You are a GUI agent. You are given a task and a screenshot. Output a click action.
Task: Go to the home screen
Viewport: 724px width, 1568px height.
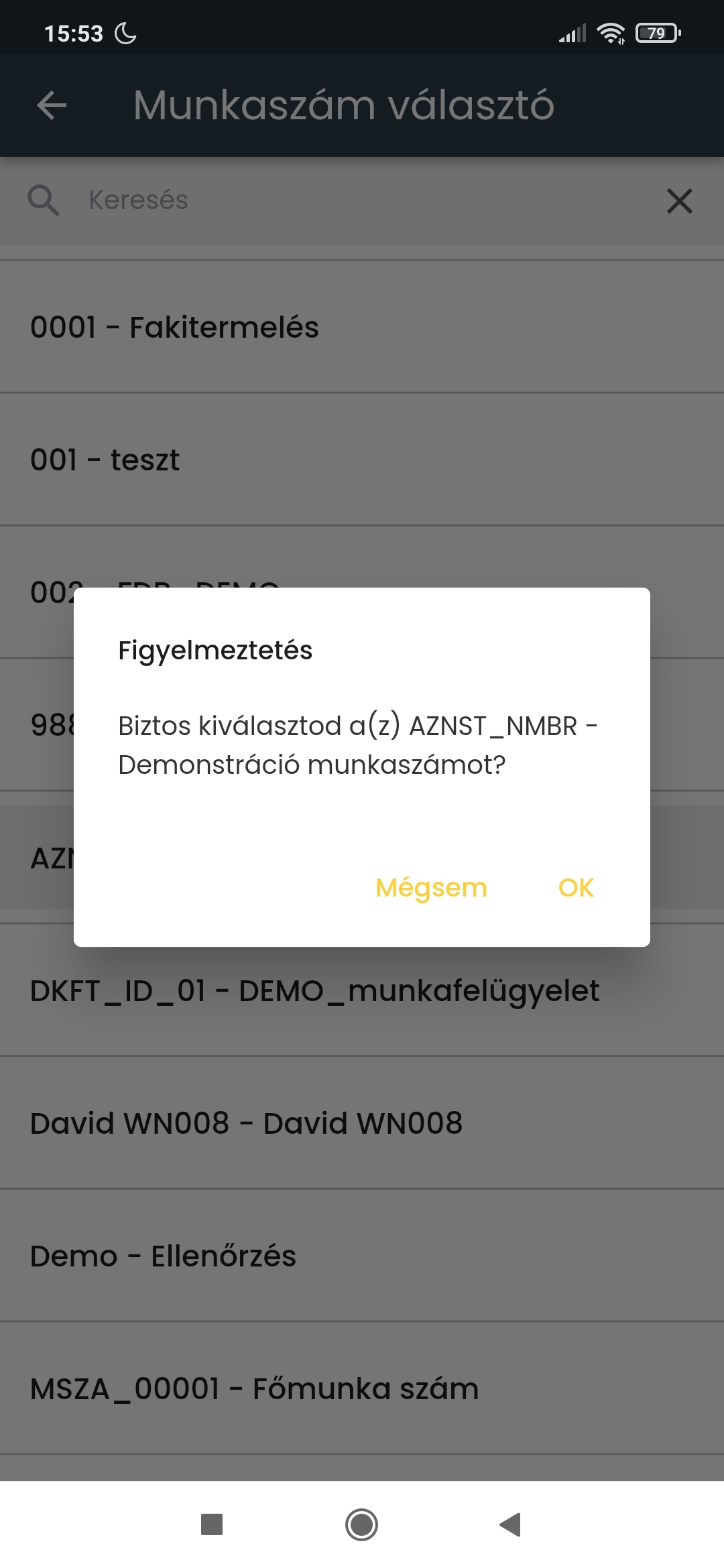pyautogui.click(x=361, y=1524)
